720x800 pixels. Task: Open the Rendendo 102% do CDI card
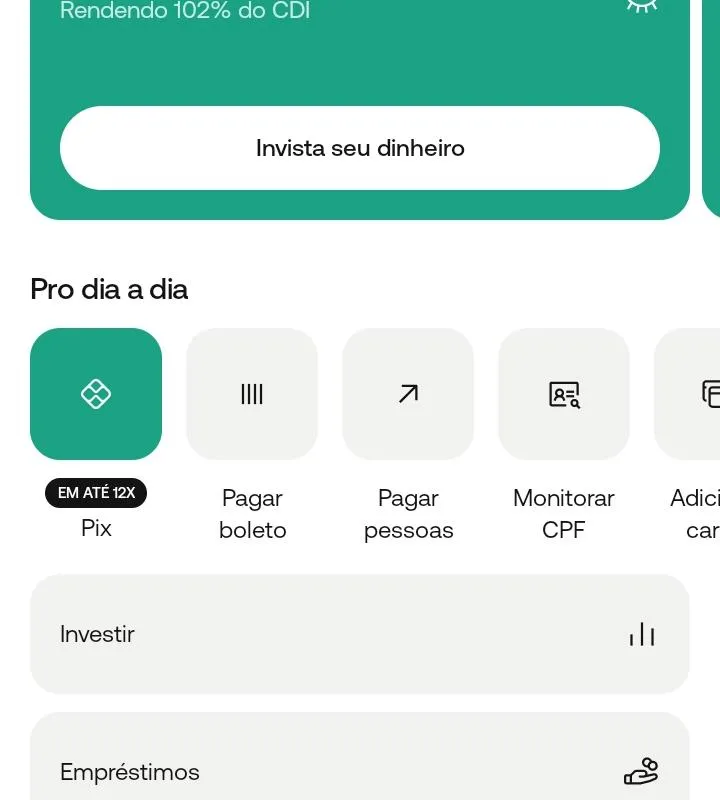360,60
